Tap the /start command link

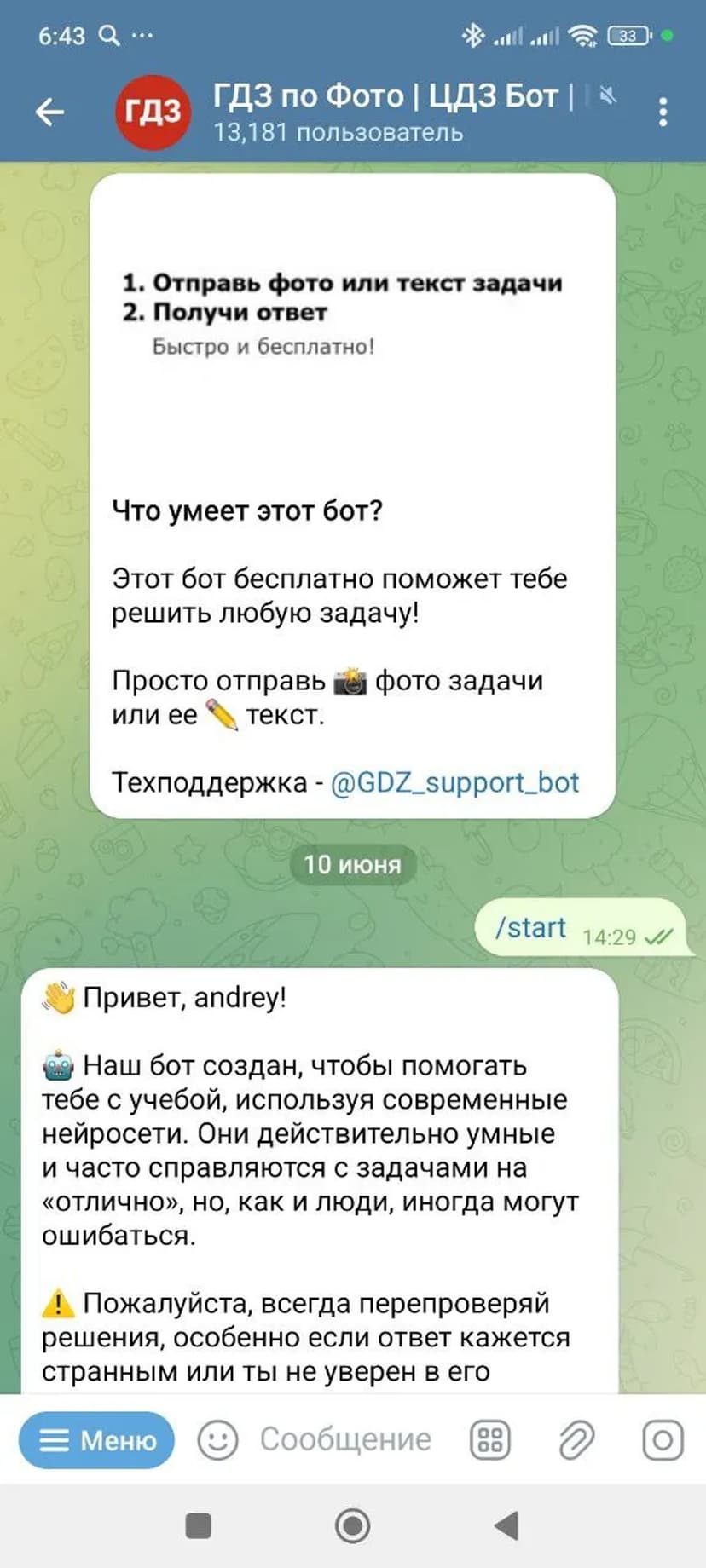[x=530, y=927]
